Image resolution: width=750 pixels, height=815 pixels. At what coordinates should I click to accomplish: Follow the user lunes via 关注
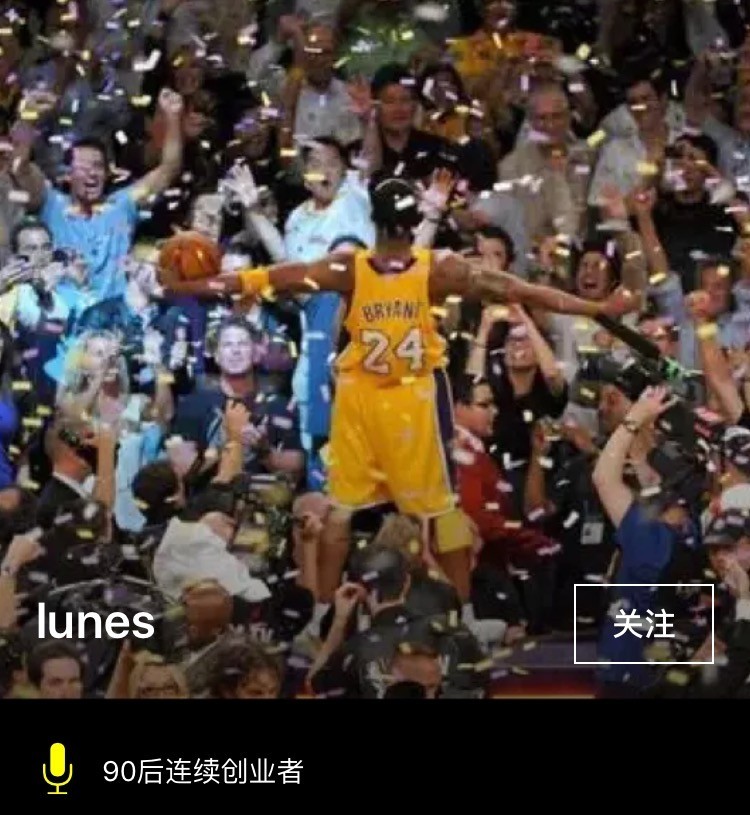point(643,624)
